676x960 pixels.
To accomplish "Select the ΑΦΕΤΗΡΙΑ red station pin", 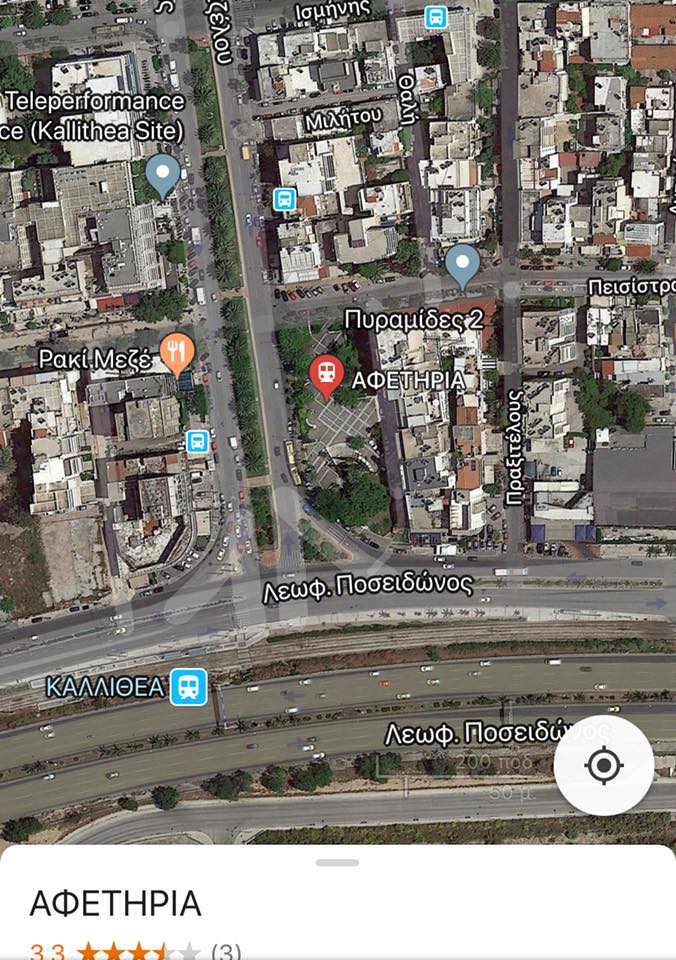I will pos(326,374).
